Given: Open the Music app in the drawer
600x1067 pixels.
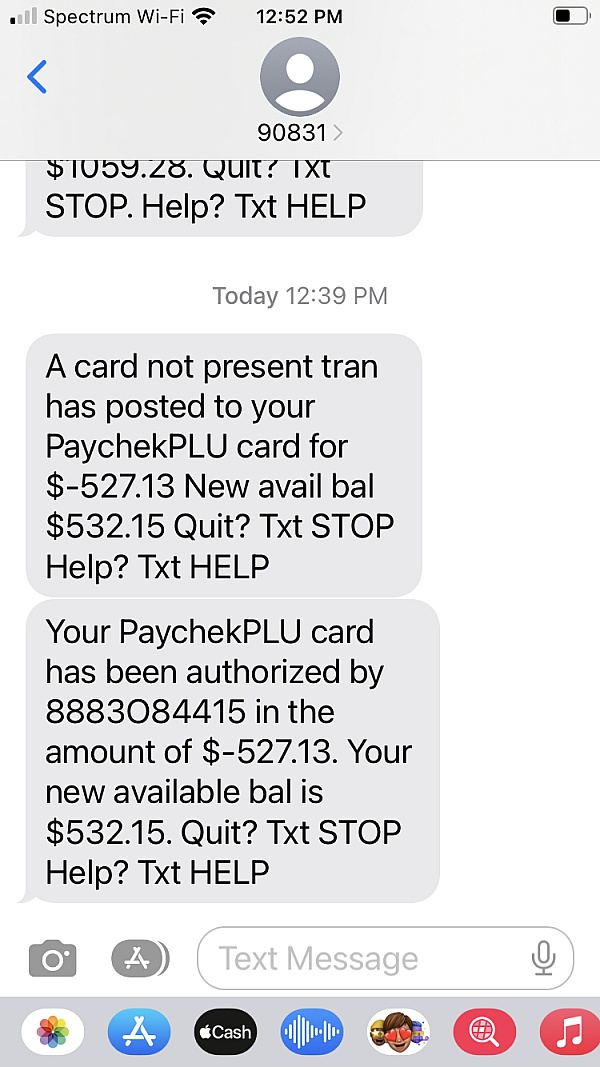Looking at the screenshot, I should coord(569,1032).
